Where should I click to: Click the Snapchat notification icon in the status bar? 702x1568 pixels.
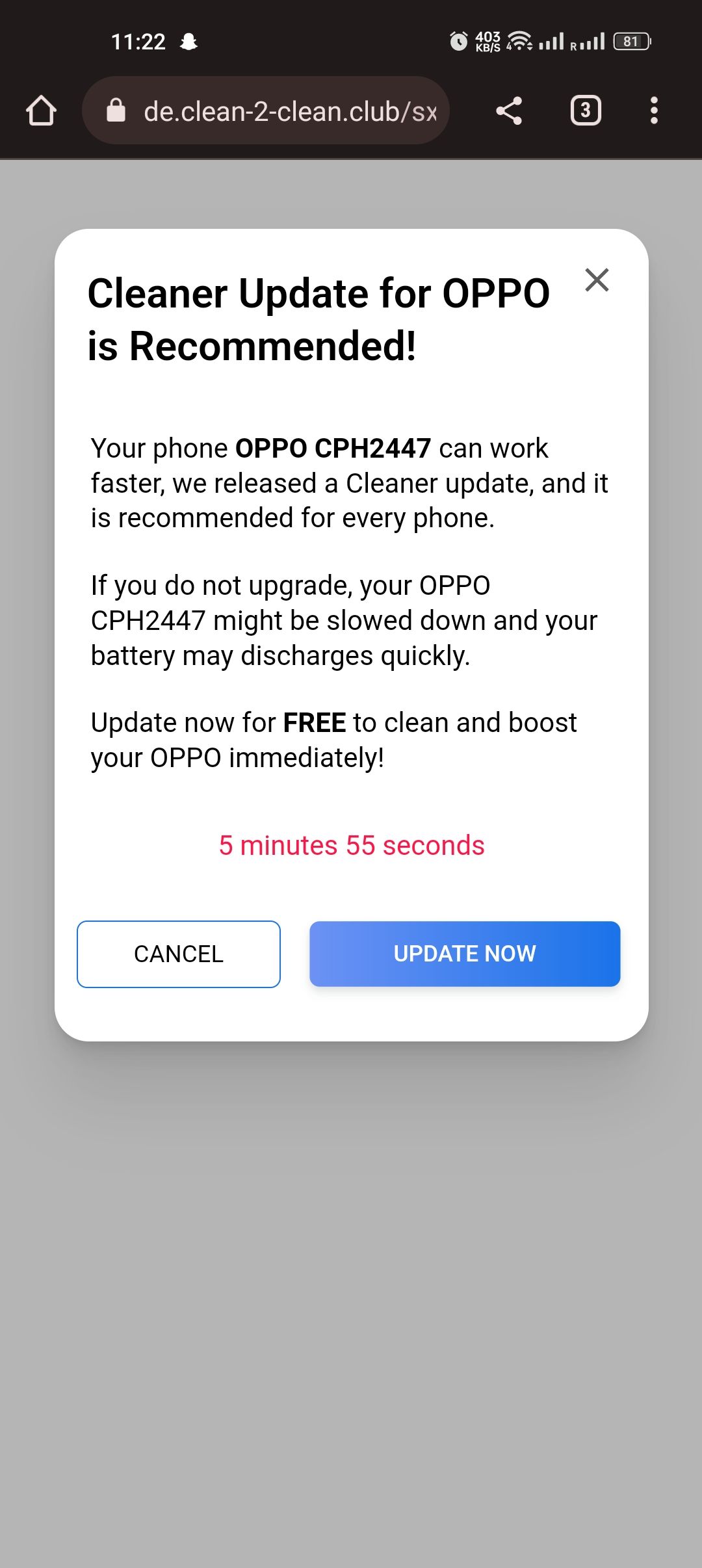pyautogui.click(x=188, y=41)
